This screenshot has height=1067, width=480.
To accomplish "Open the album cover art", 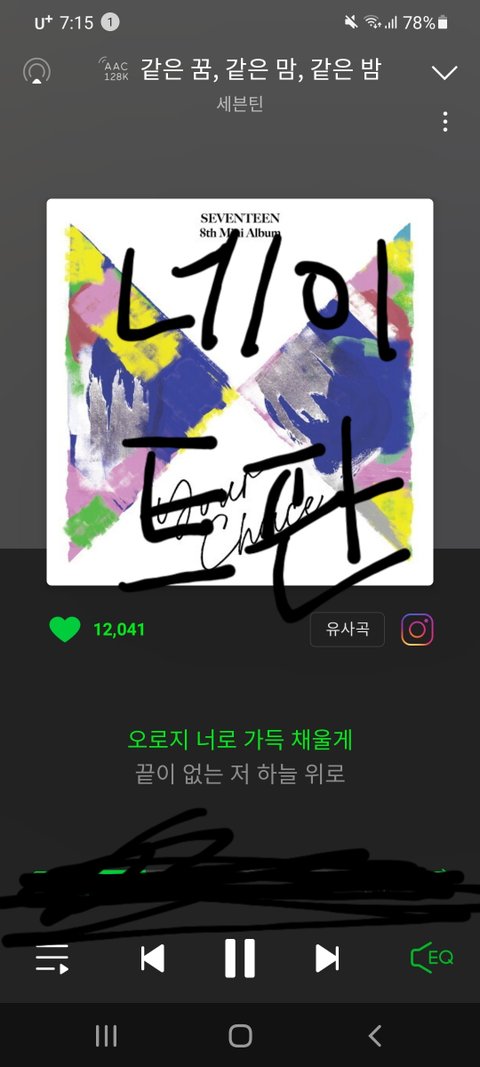I will tap(240, 392).
